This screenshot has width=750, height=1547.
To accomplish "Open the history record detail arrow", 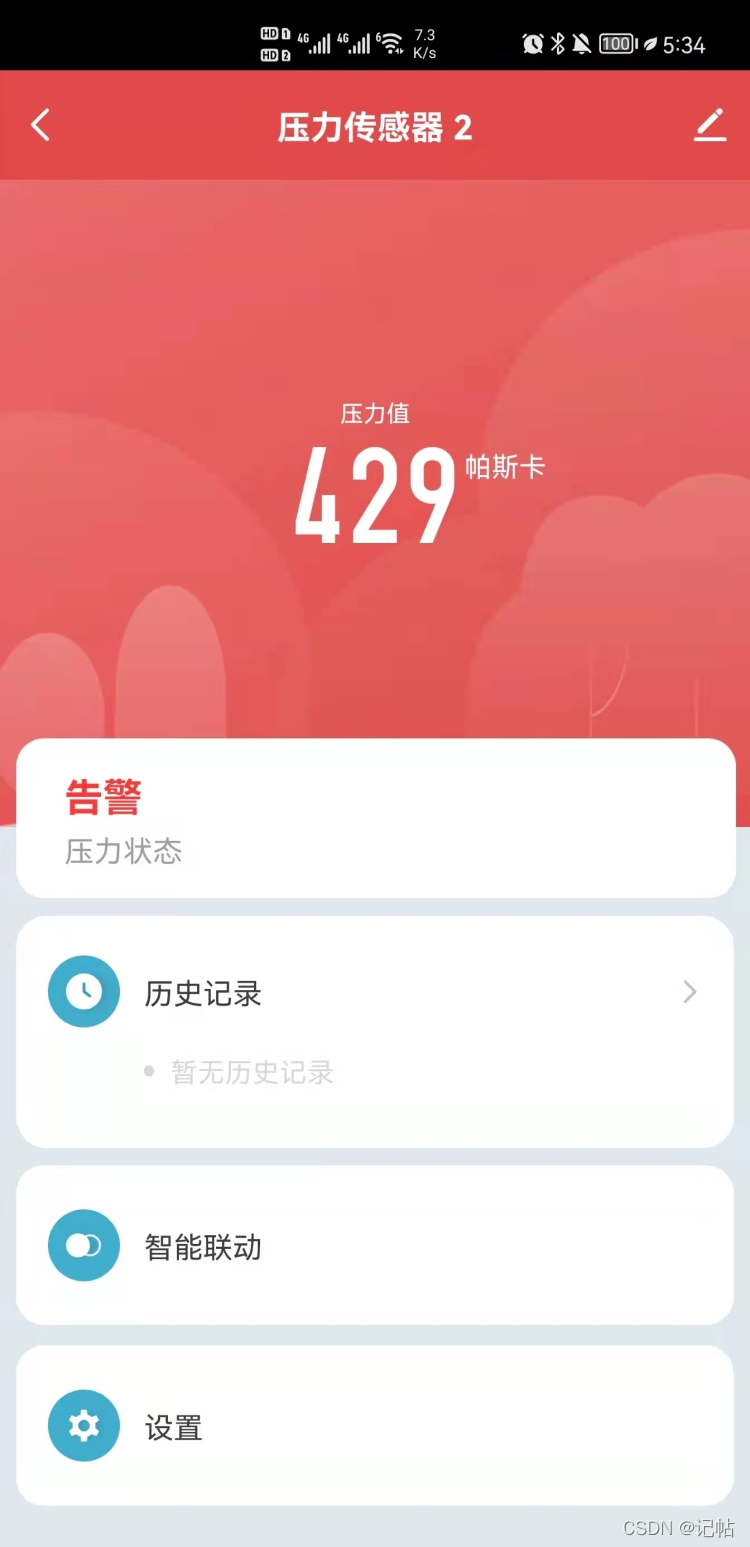I will 688,992.
